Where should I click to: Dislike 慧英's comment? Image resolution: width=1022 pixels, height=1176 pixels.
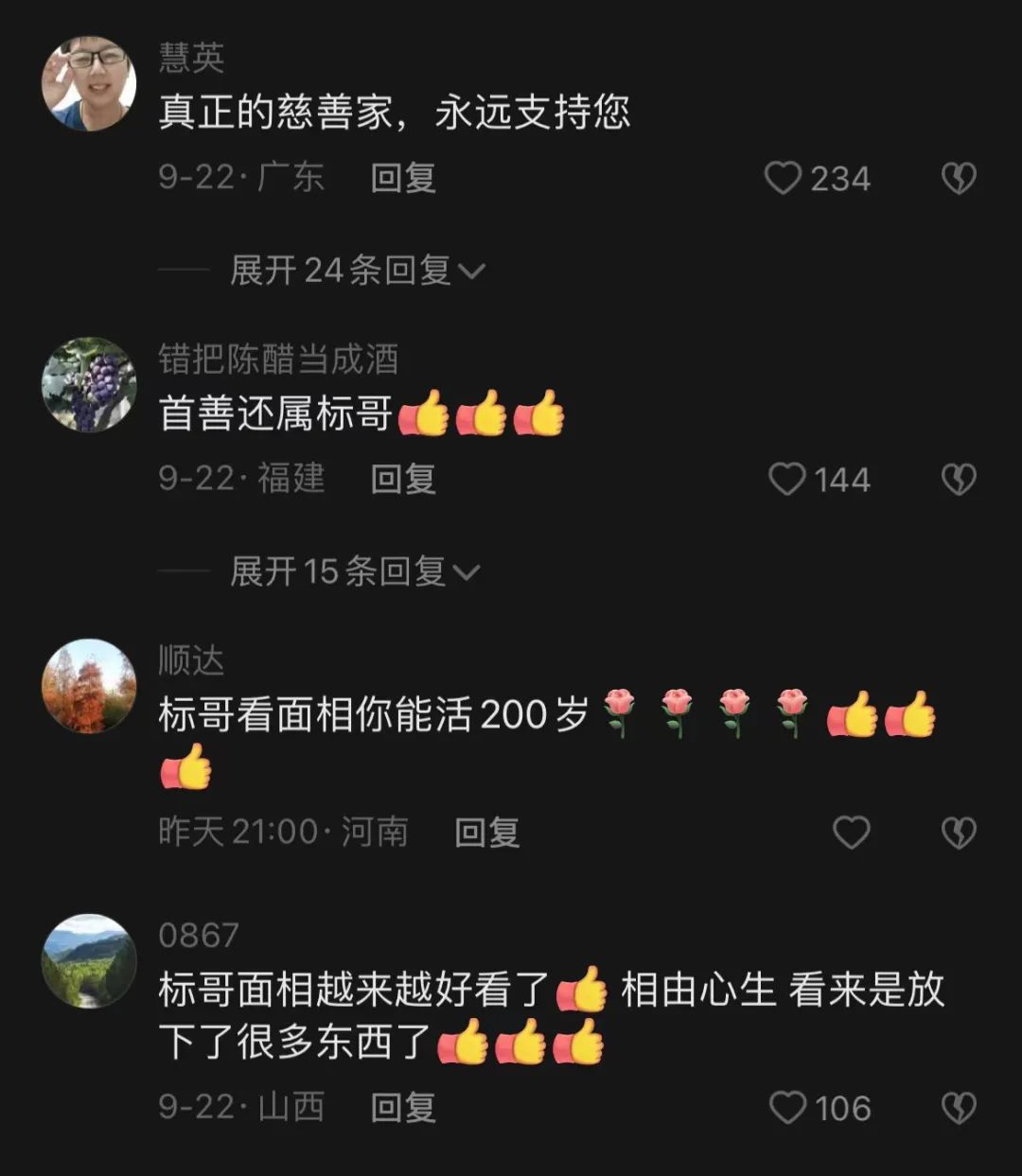pos(959,178)
